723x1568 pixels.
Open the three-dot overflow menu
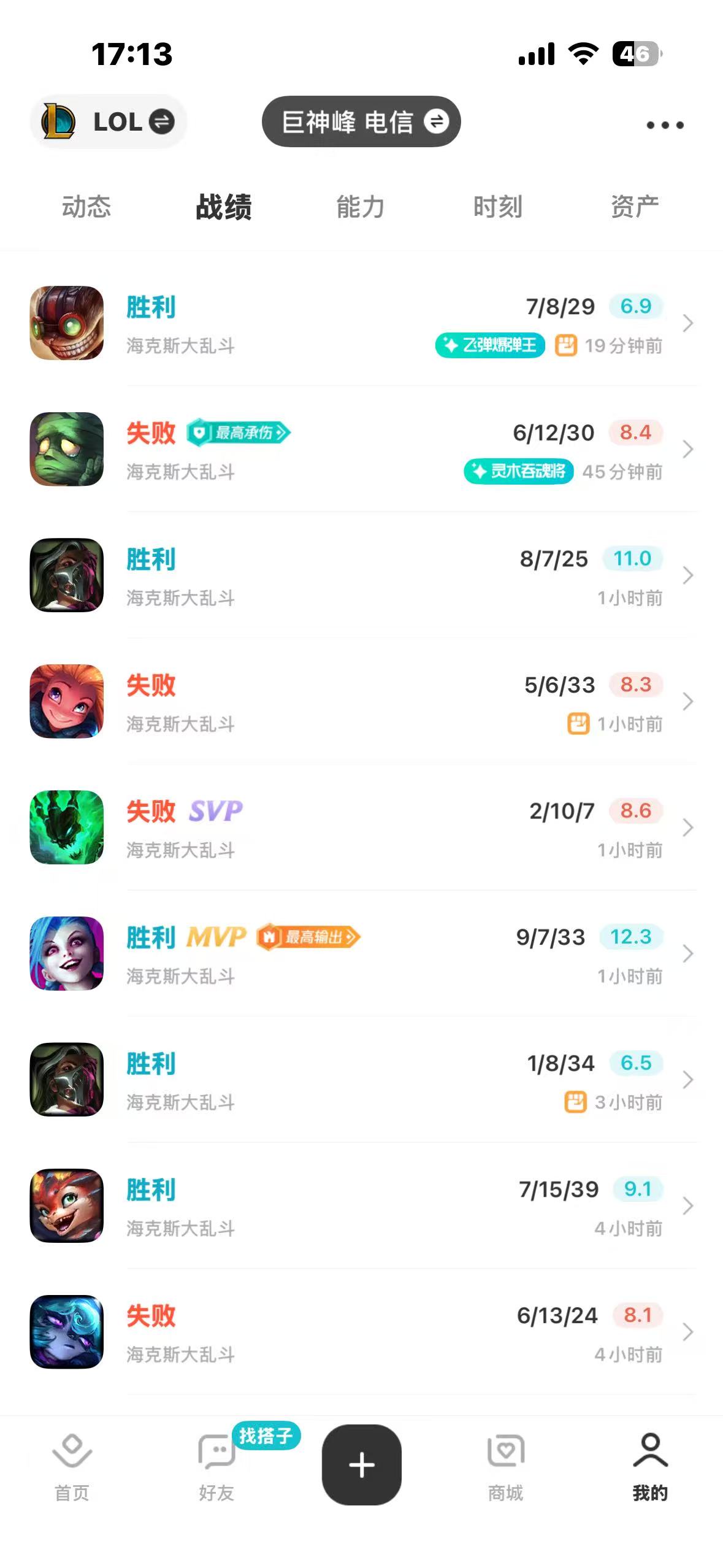point(665,125)
